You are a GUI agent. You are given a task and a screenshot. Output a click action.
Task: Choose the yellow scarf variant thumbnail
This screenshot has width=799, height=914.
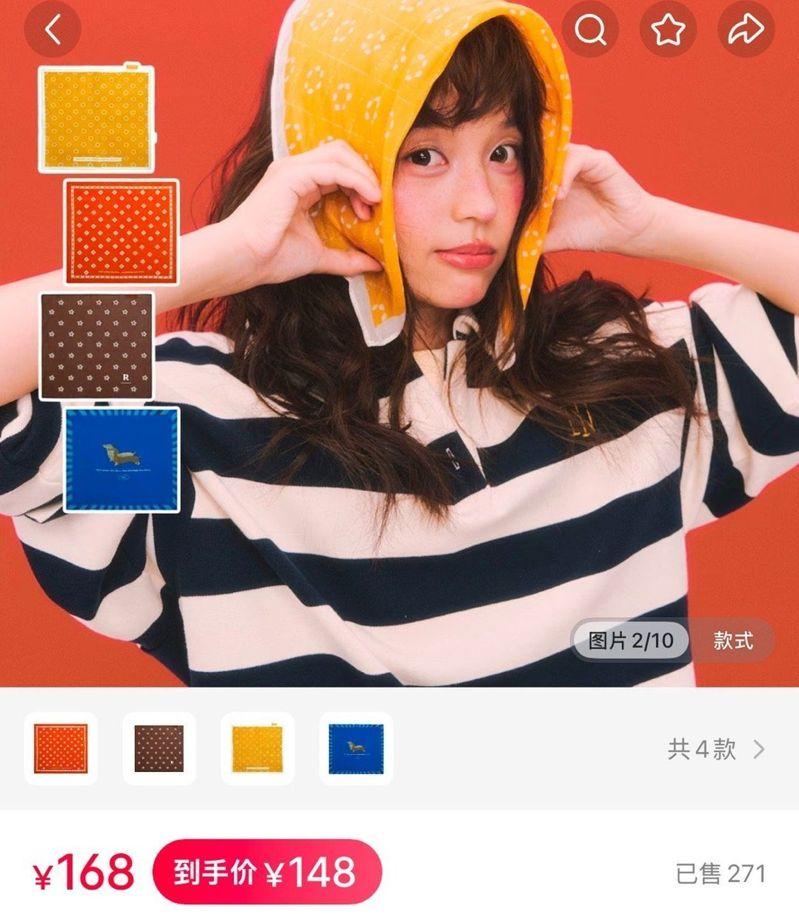coord(257,748)
